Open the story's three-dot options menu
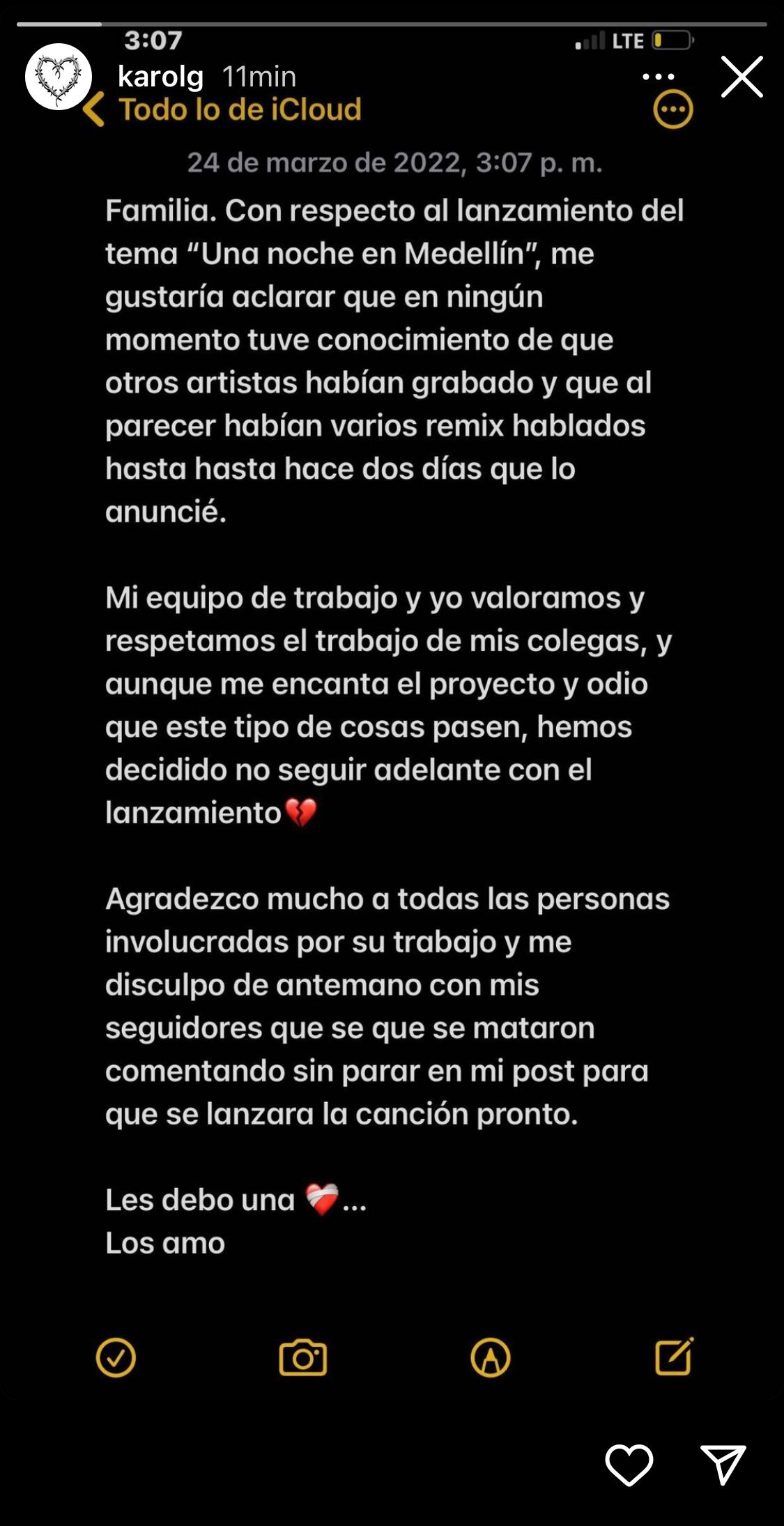784x1526 pixels. pos(658,77)
